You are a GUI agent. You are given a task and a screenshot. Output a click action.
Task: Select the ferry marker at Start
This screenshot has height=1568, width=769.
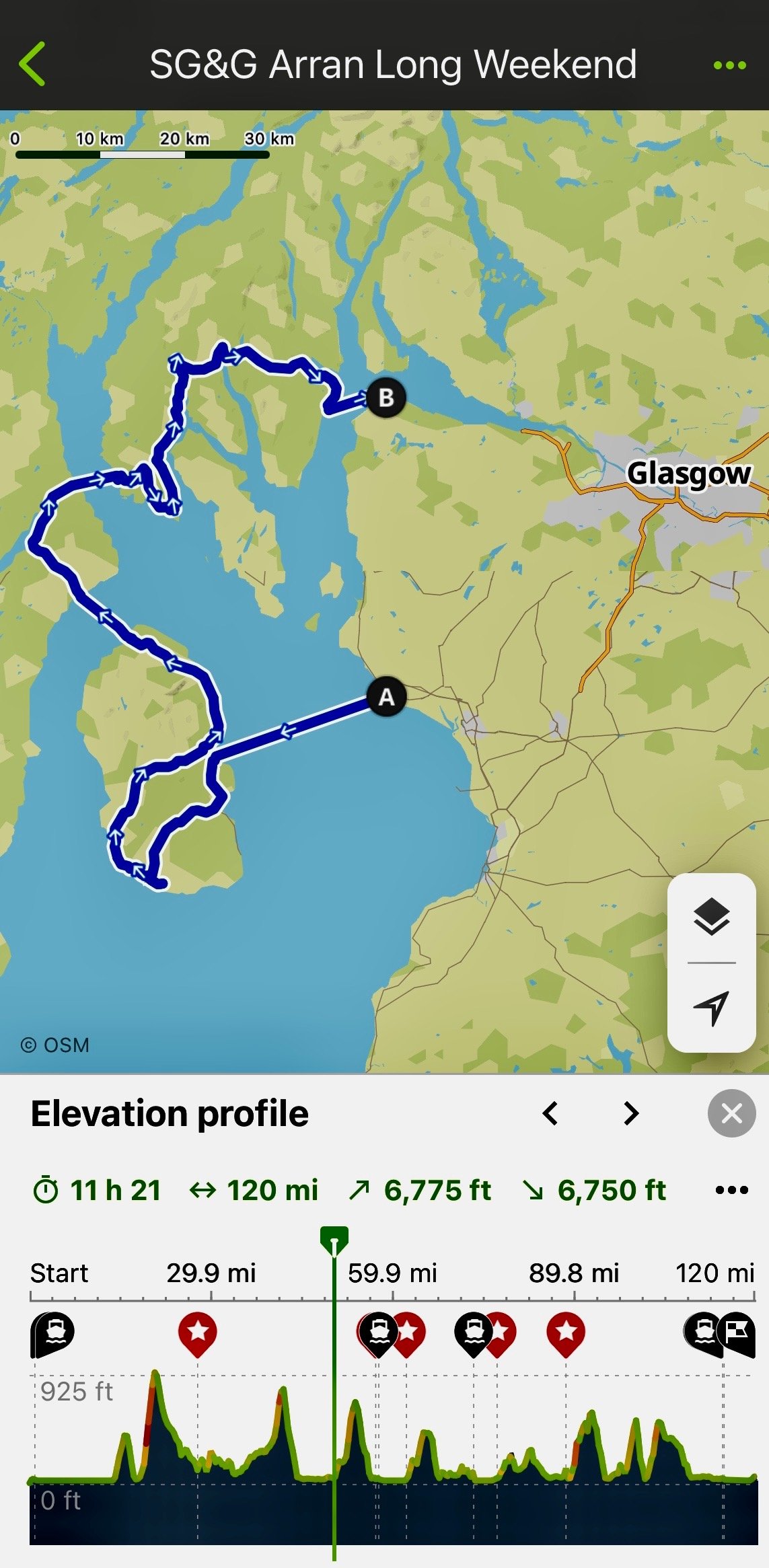(52, 1334)
